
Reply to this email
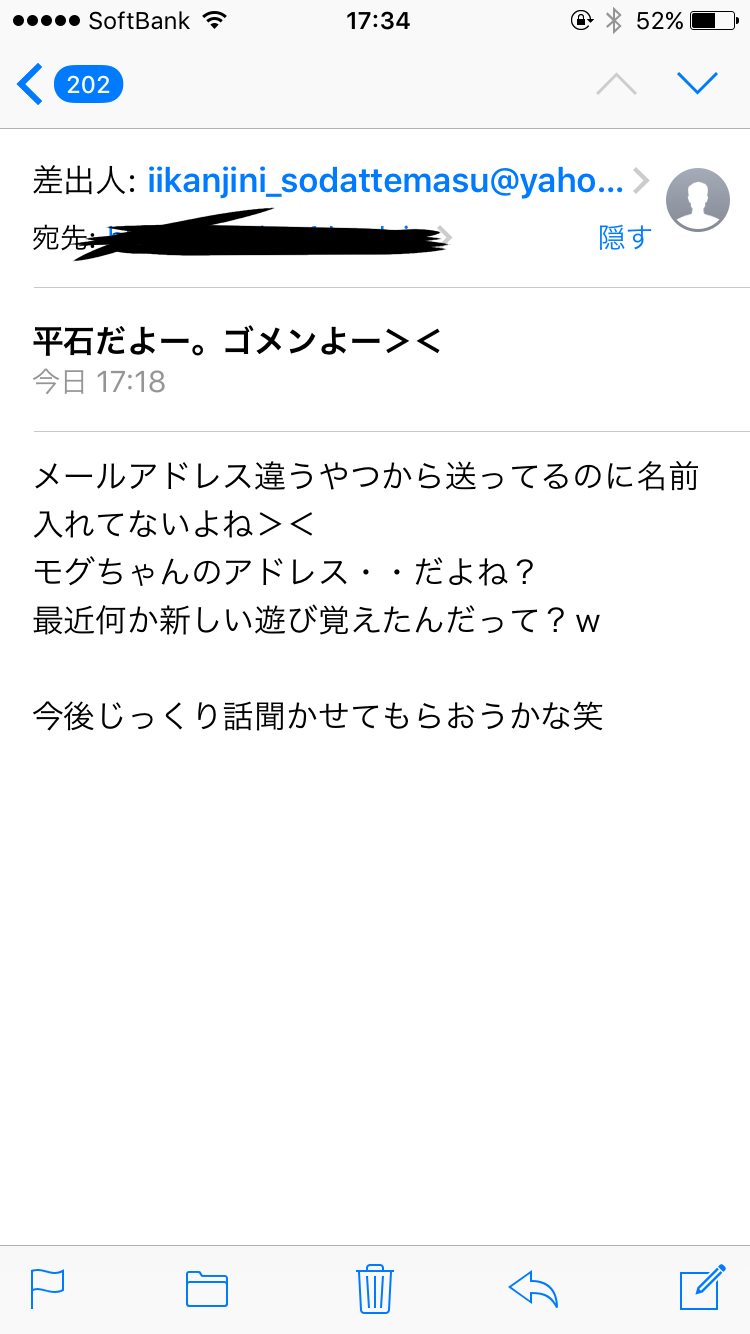pos(533,1287)
